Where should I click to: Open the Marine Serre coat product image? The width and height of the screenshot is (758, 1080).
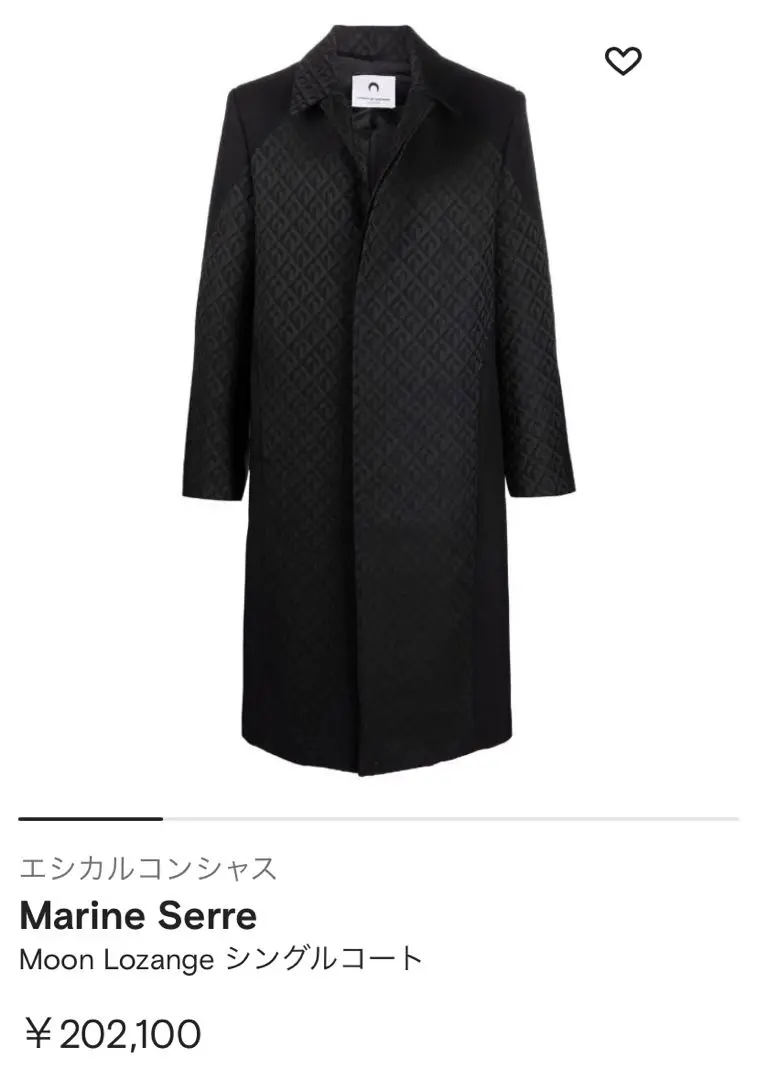378,400
